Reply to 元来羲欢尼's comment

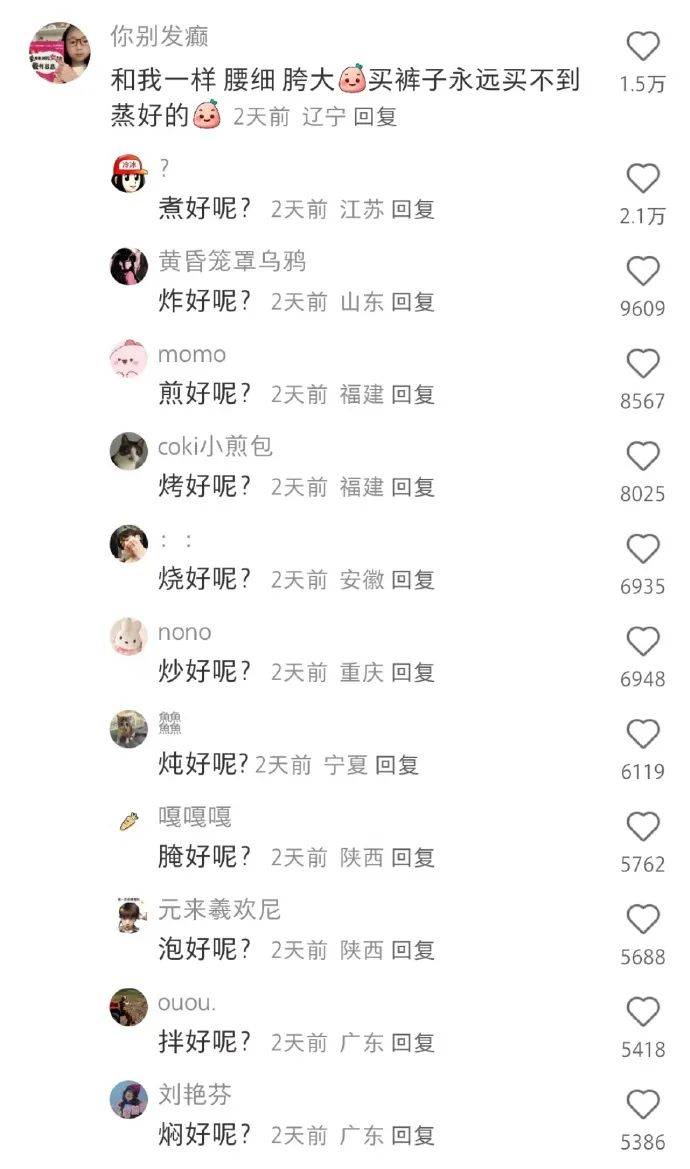coord(413,950)
